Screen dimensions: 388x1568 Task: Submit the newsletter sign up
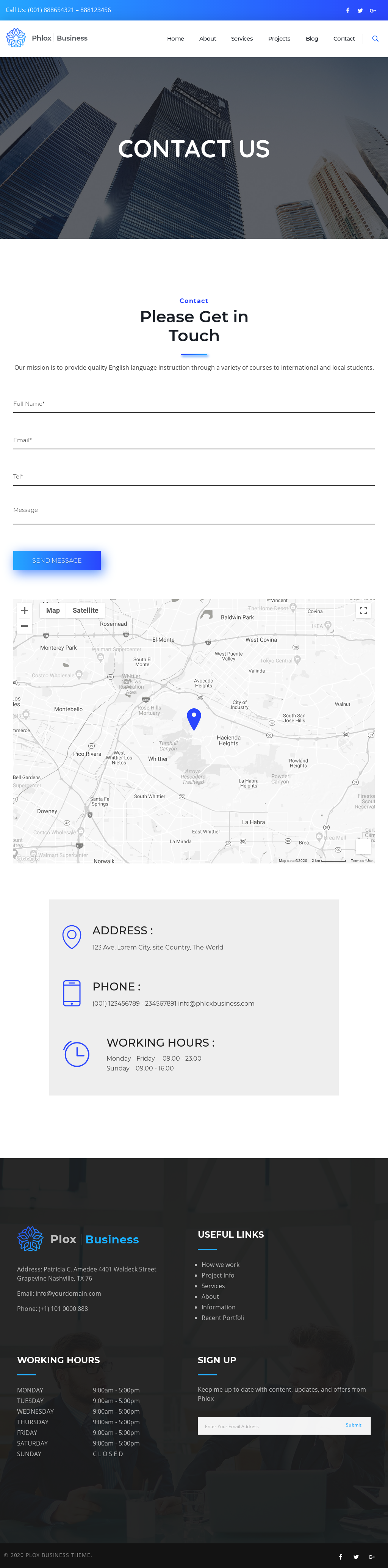[x=354, y=1425]
